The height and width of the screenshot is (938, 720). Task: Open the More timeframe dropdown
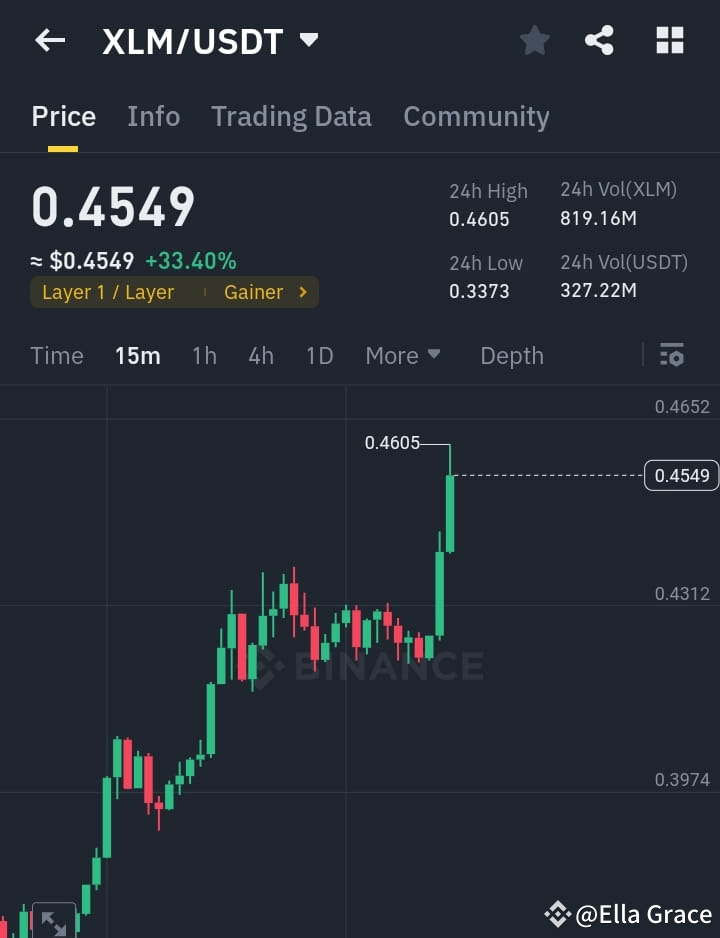(x=402, y=355)
